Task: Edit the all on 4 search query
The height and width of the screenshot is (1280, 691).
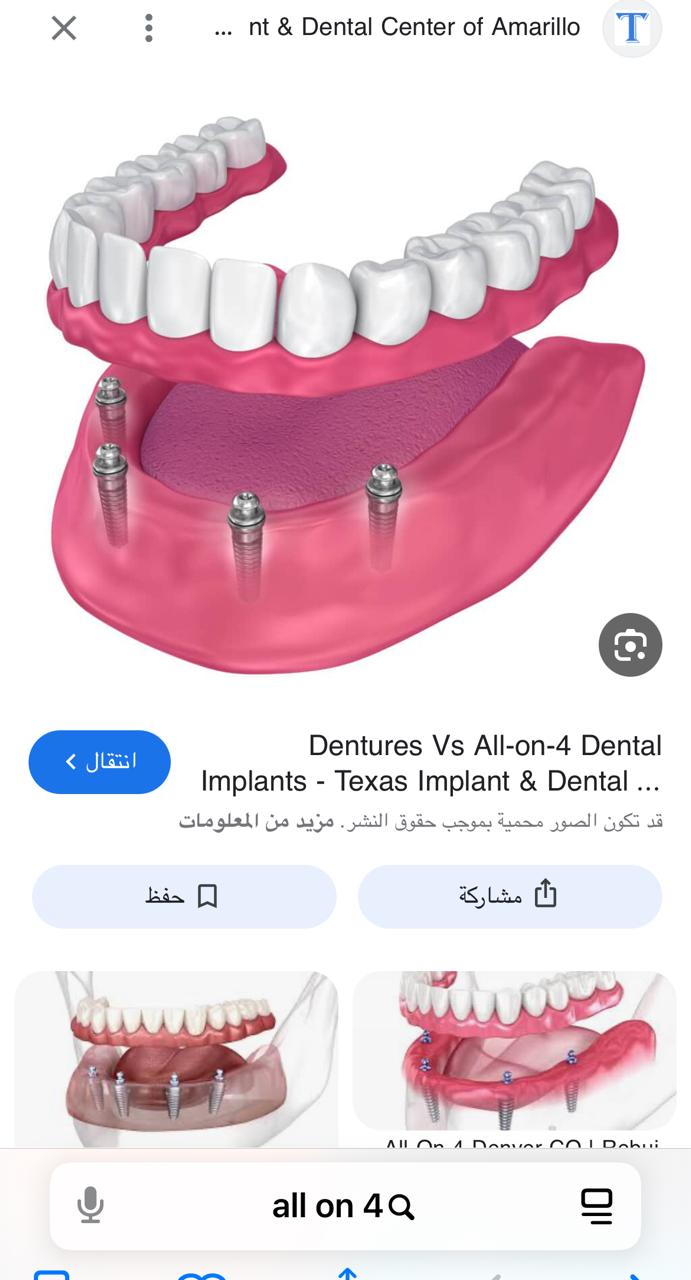Action: click(x=328, y=1206)
